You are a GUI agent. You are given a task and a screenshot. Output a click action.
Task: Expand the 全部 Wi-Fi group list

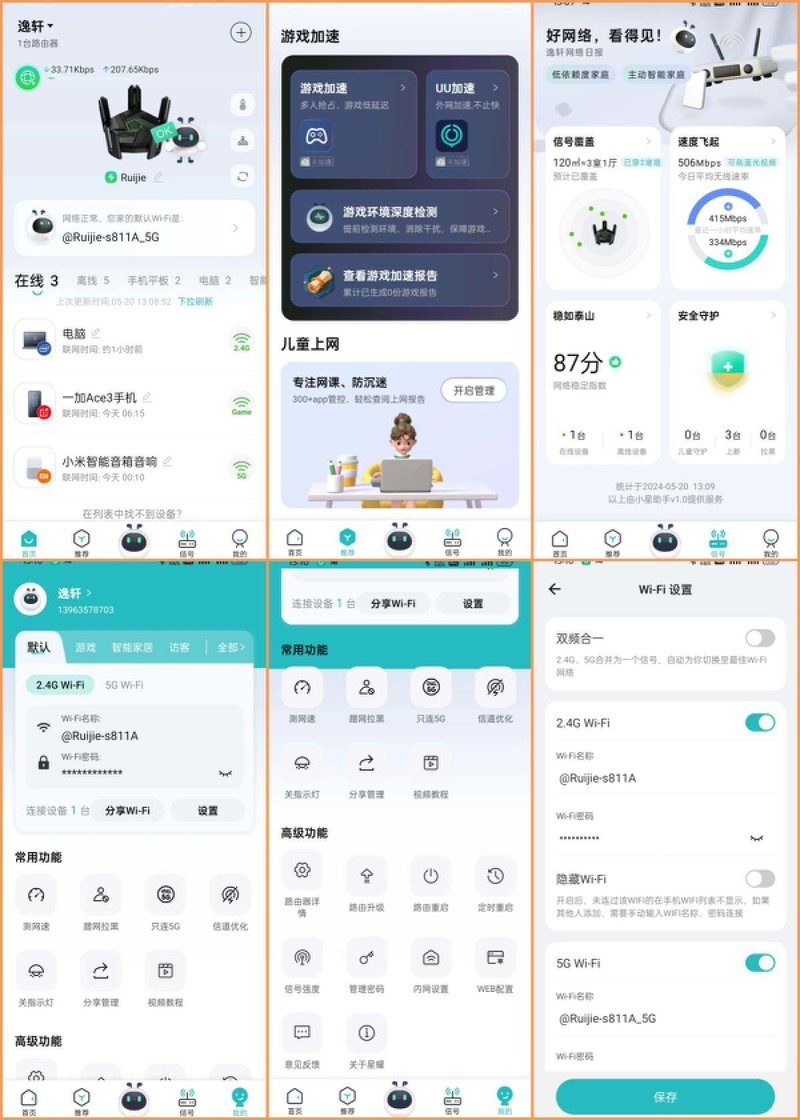231,648
